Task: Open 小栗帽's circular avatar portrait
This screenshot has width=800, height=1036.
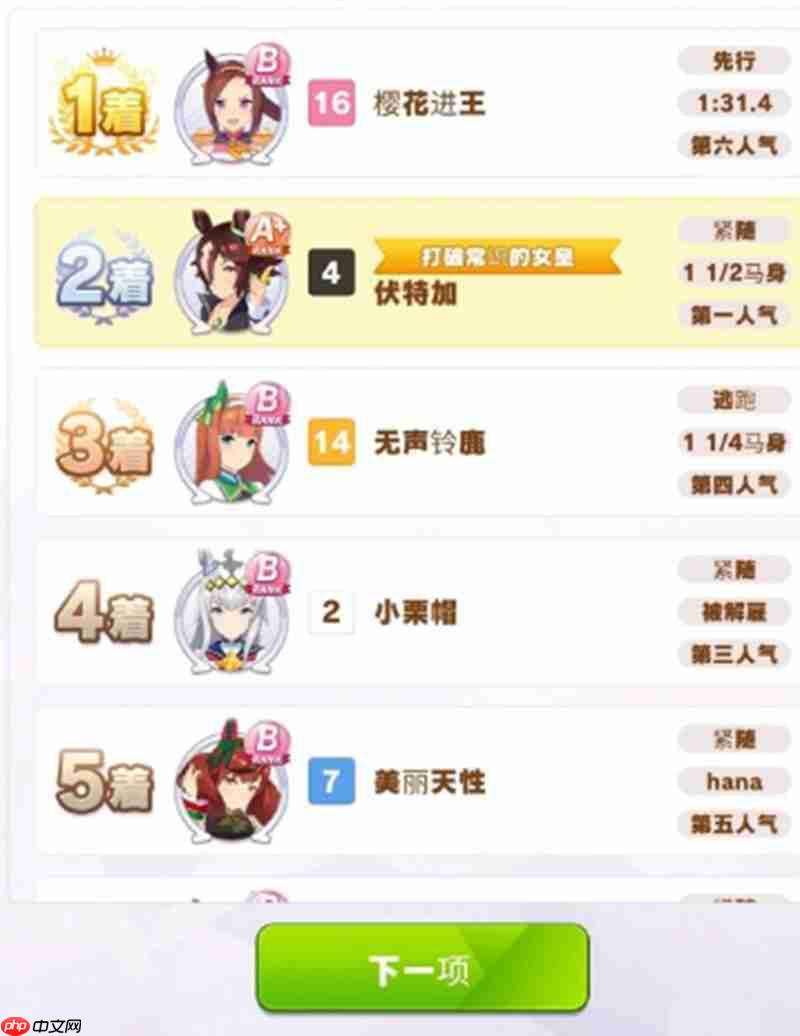Action: point(229,614)
